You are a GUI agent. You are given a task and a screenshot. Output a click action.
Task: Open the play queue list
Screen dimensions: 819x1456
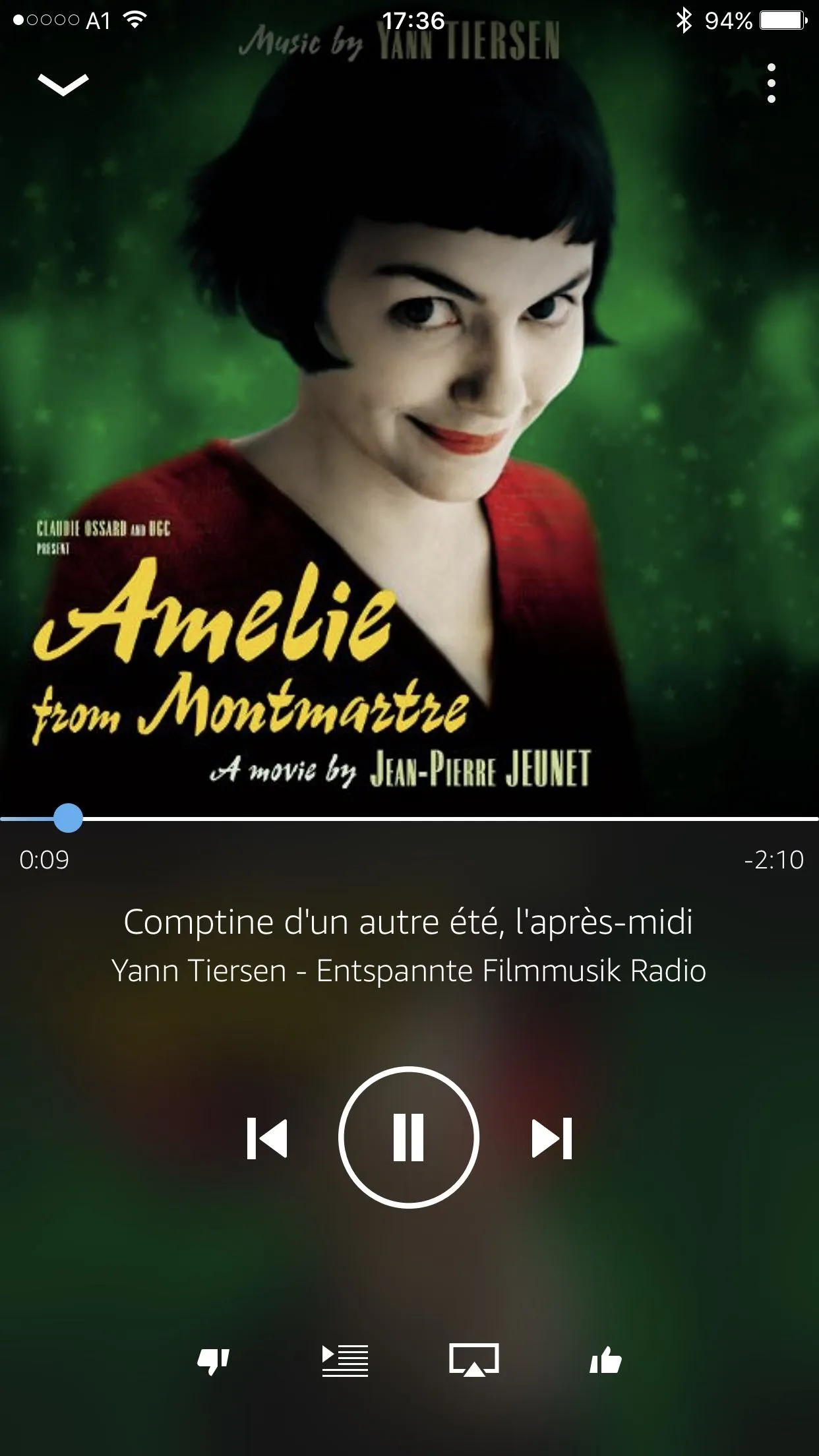344,1361
